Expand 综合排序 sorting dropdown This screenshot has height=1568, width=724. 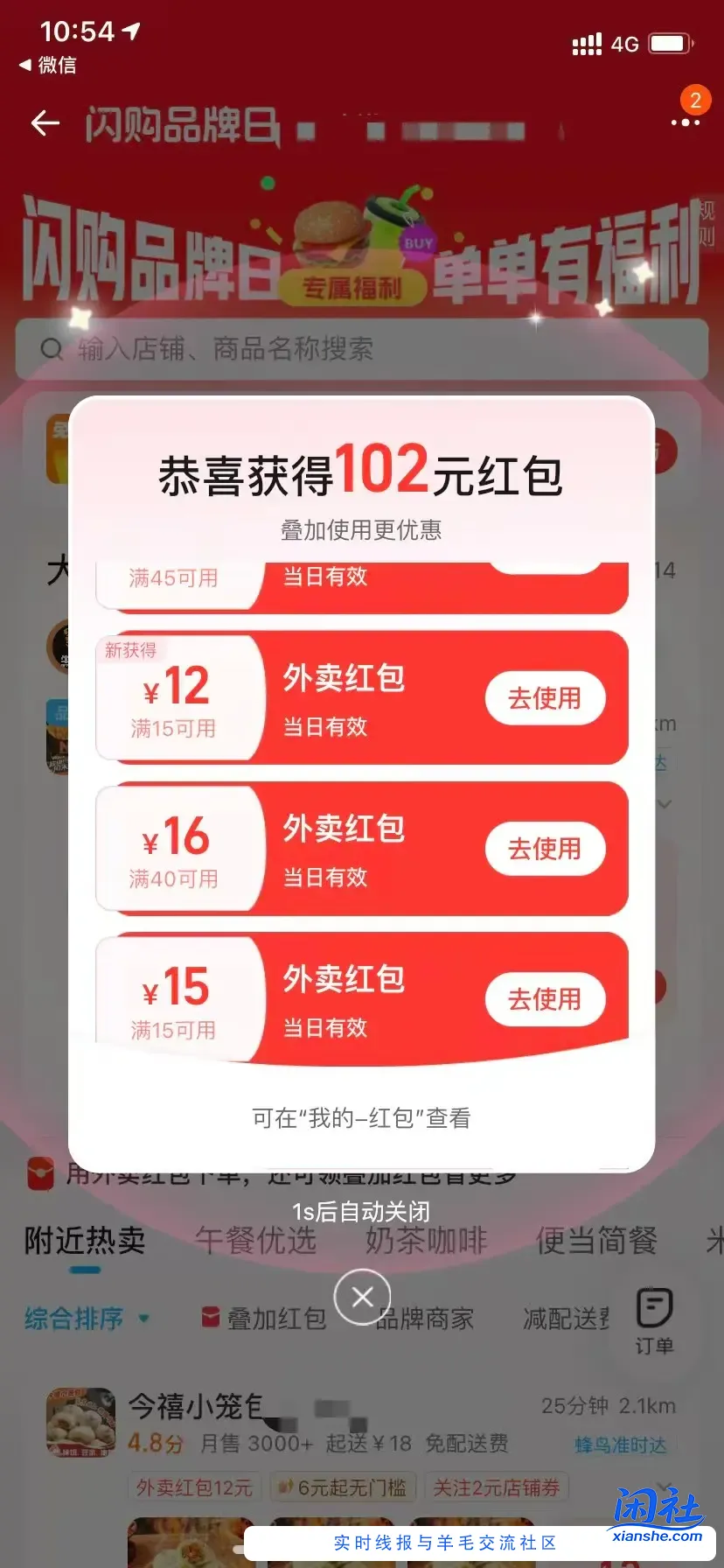tap(87, 1318)
